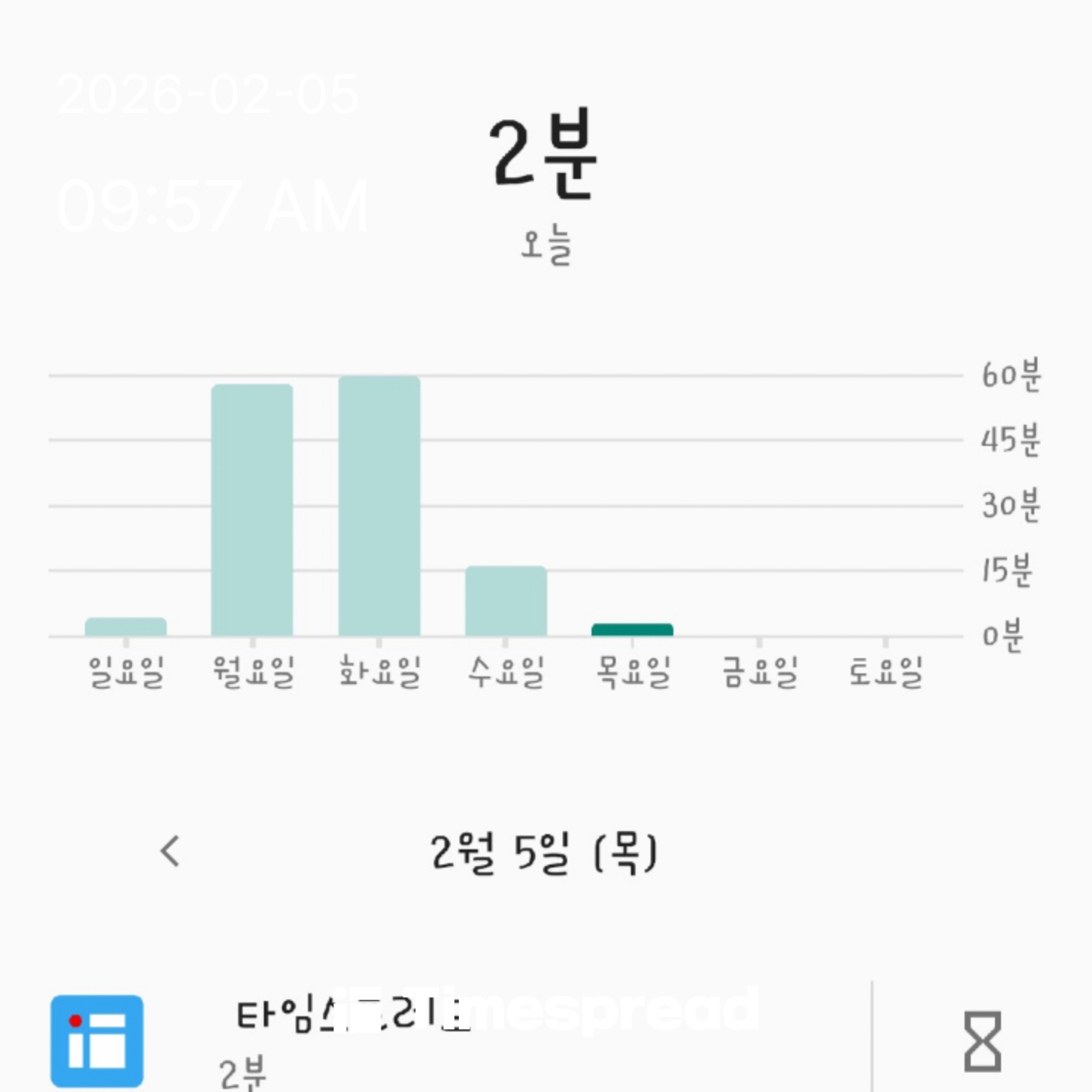Set app timer with hourglass icon for 타임스프레드
This screenshot has width=1092, height=1092.
pos(981,1040)
